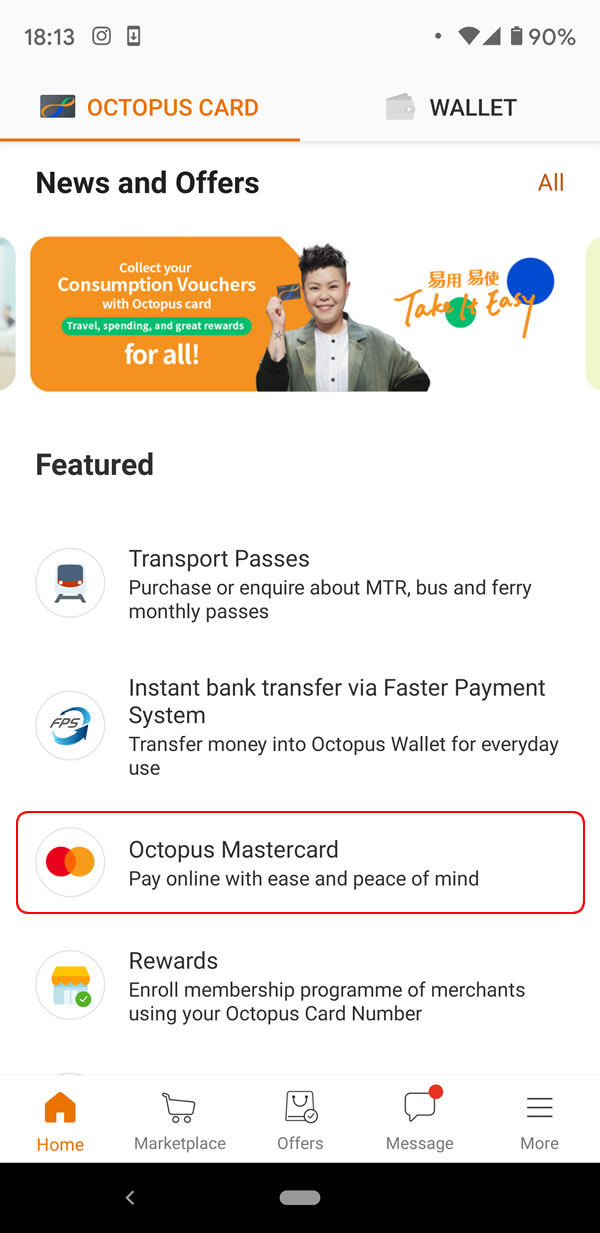The width and height of the screenshot is (600, 1233).
Task: Switch to the Offers tab
Action: pyautogui.click(x=300, y=1121)
